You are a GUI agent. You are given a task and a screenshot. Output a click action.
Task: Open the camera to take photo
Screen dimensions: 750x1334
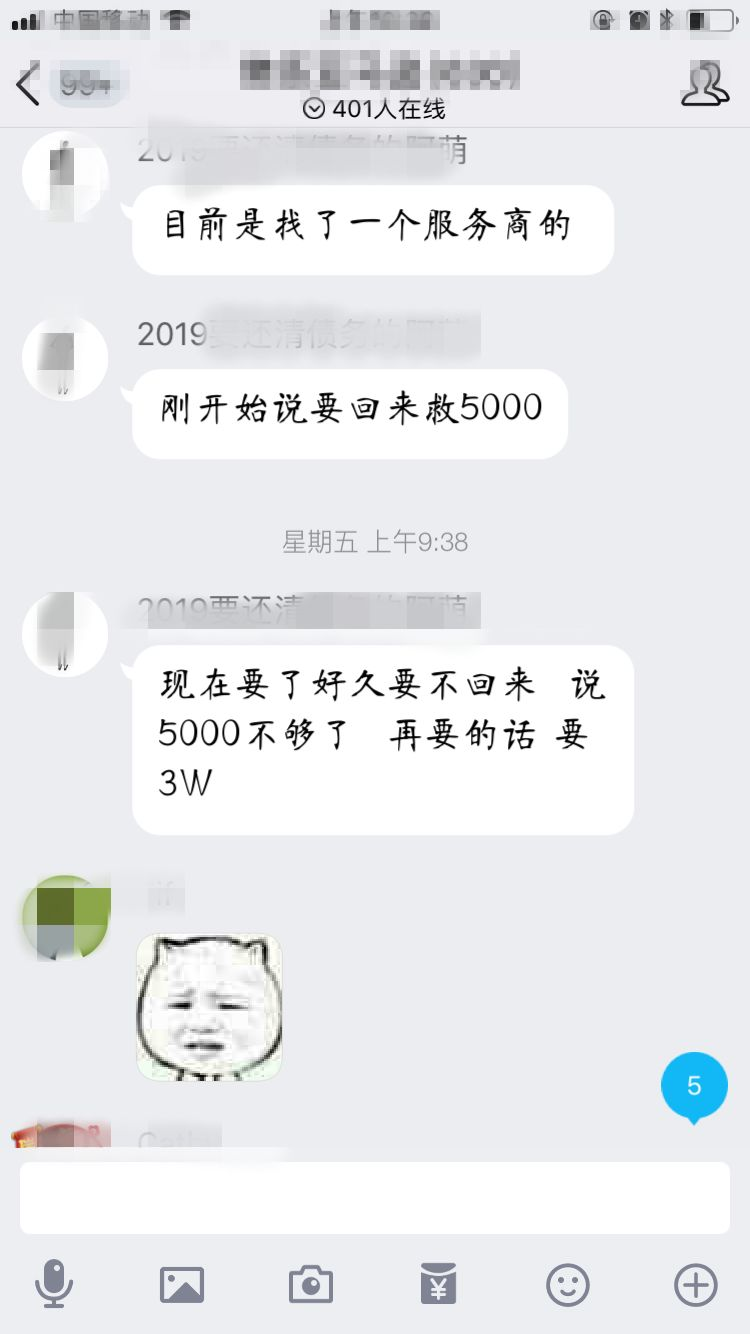tap(310, 1284)
